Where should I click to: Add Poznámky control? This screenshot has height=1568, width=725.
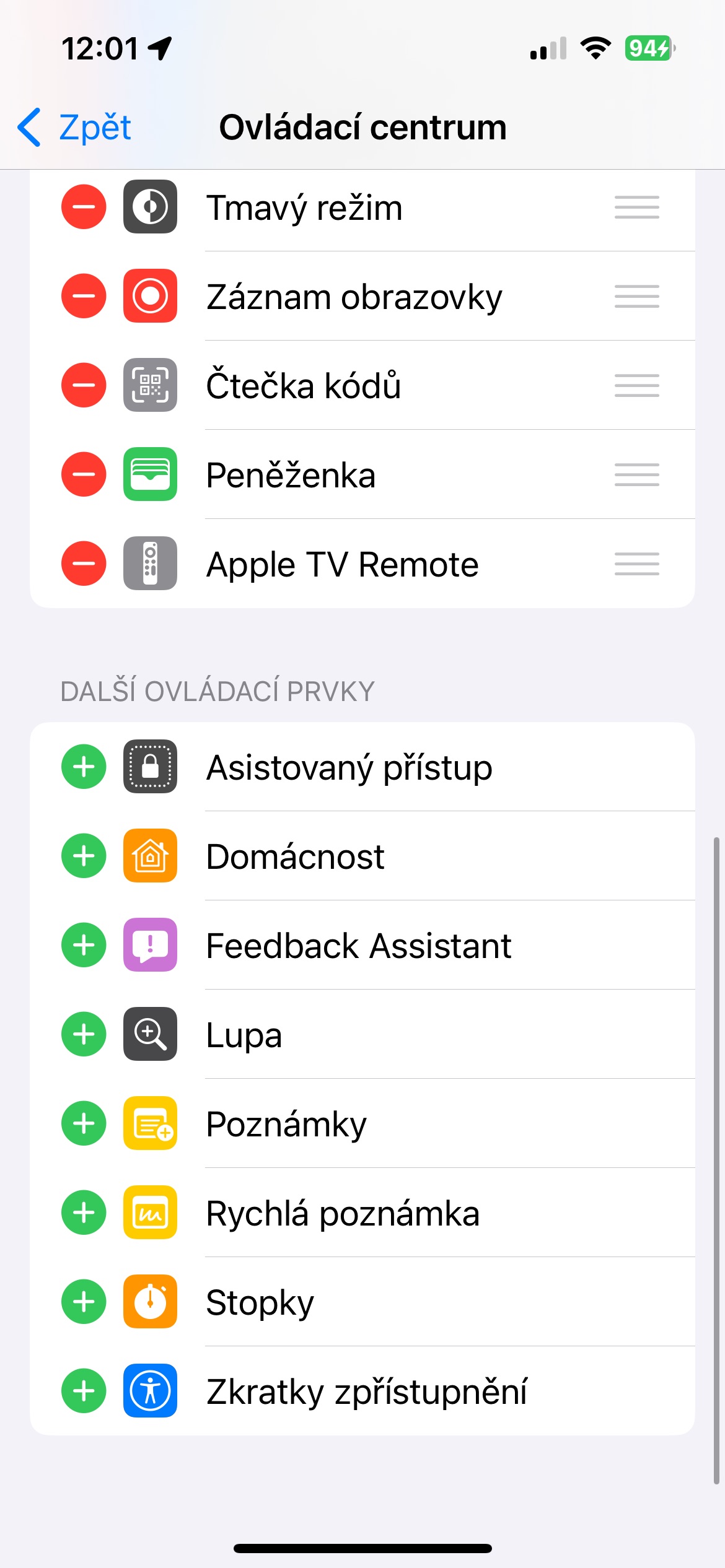(x=84, y=1123)
